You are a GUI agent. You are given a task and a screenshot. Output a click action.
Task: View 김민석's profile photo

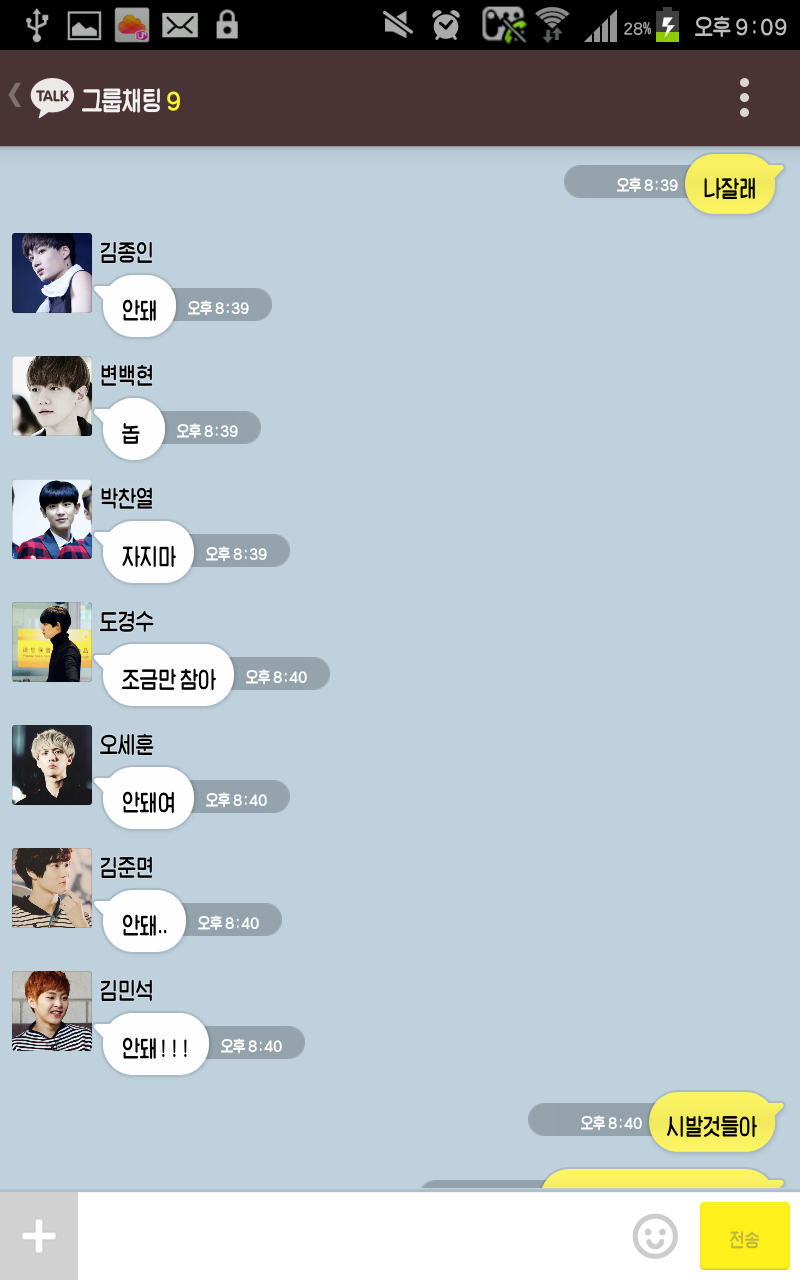click(52, 1011)
